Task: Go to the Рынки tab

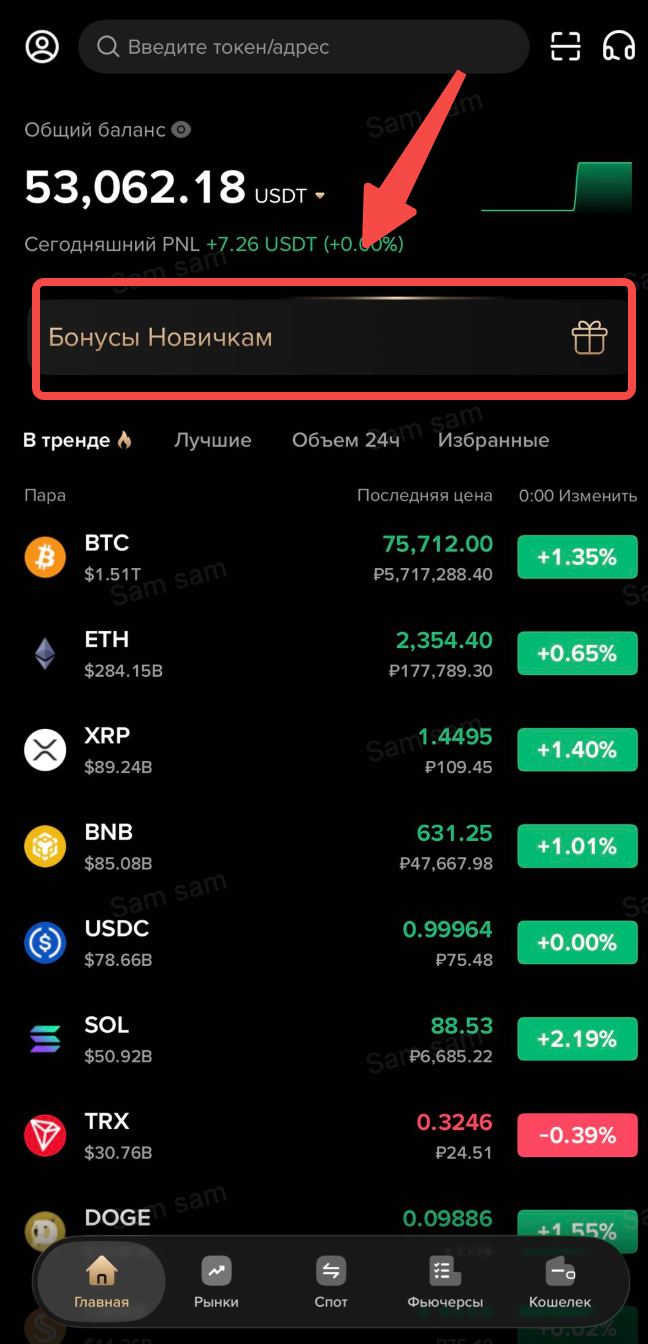Action: [x=217, y=1282]
